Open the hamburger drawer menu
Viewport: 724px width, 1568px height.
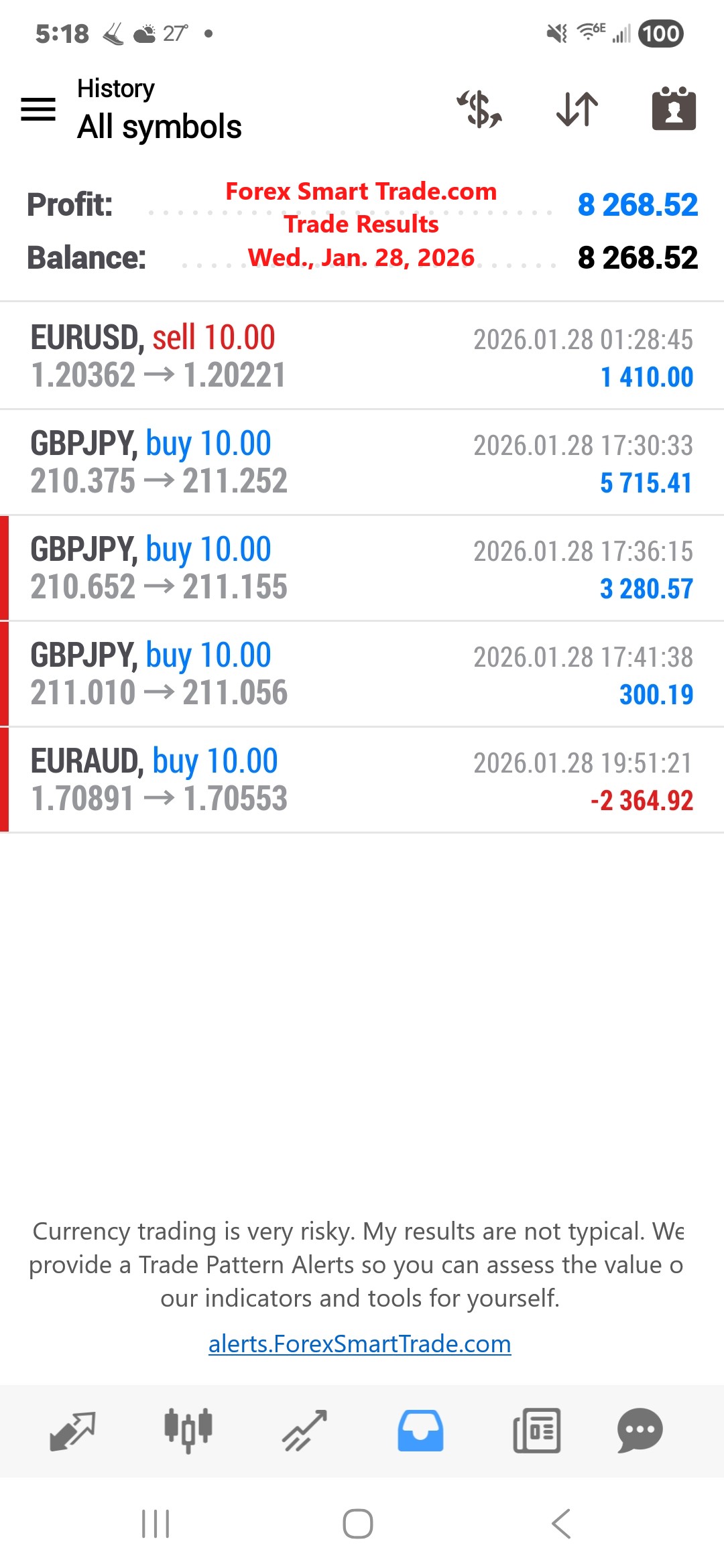pos(38,109)
